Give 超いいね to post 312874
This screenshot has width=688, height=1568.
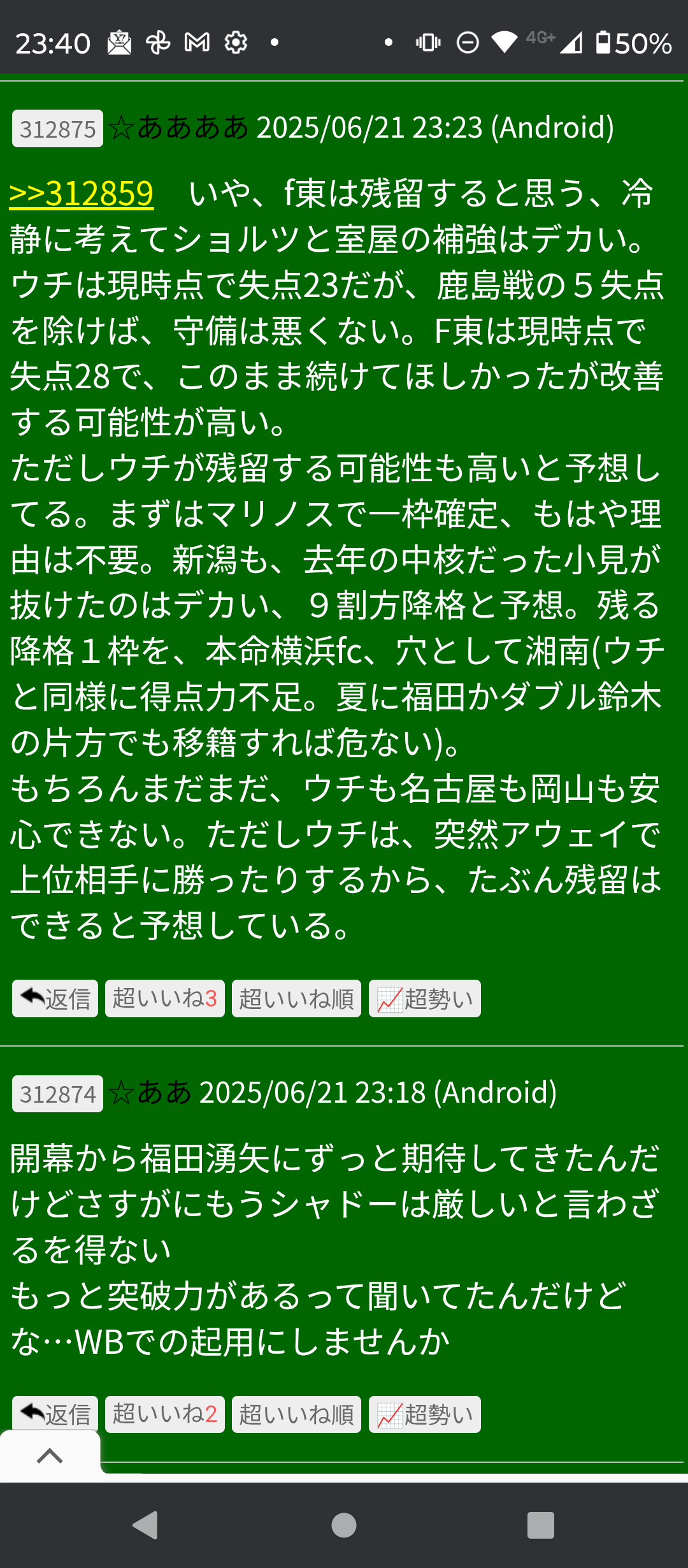[165, 1414]
